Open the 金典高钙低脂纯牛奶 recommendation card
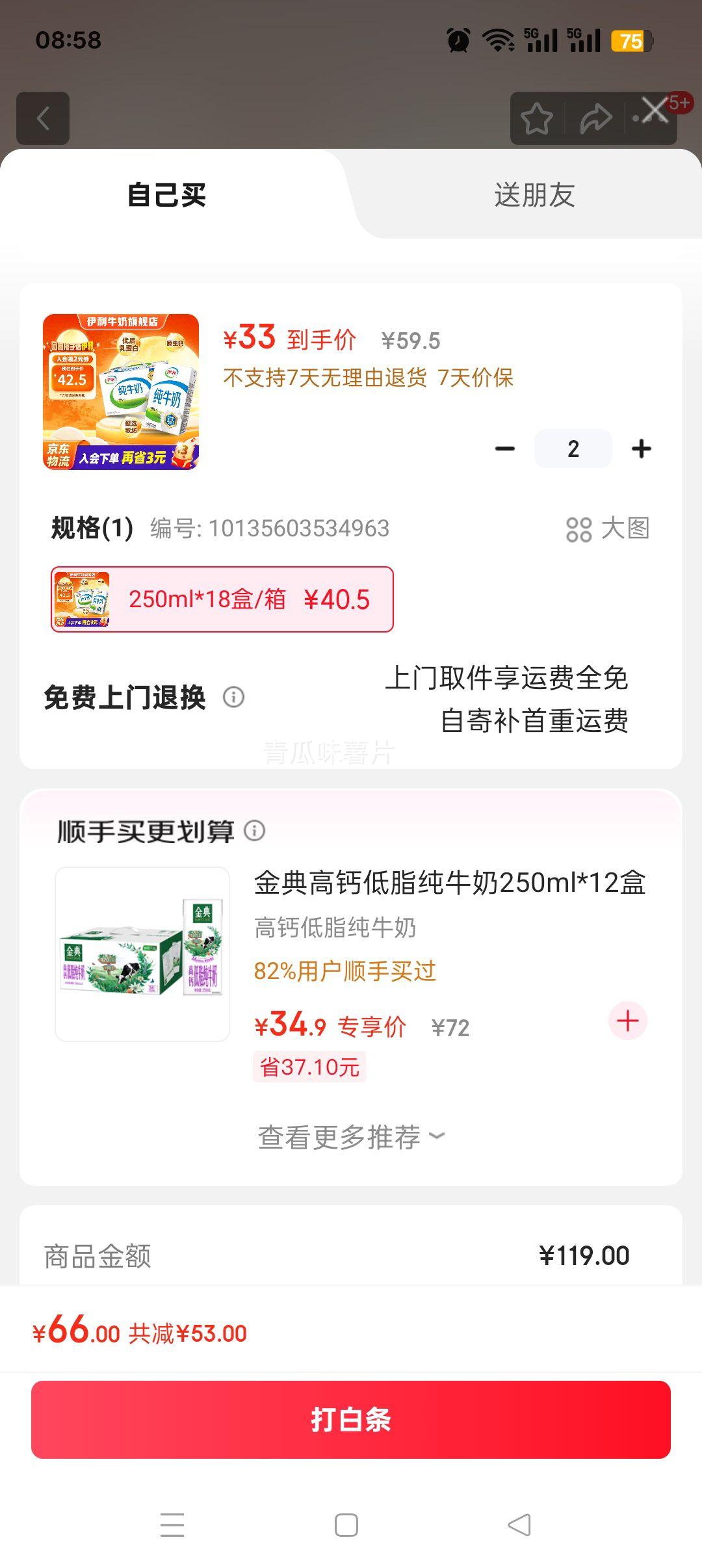702x1568 pixels. [x=448, y=883]
